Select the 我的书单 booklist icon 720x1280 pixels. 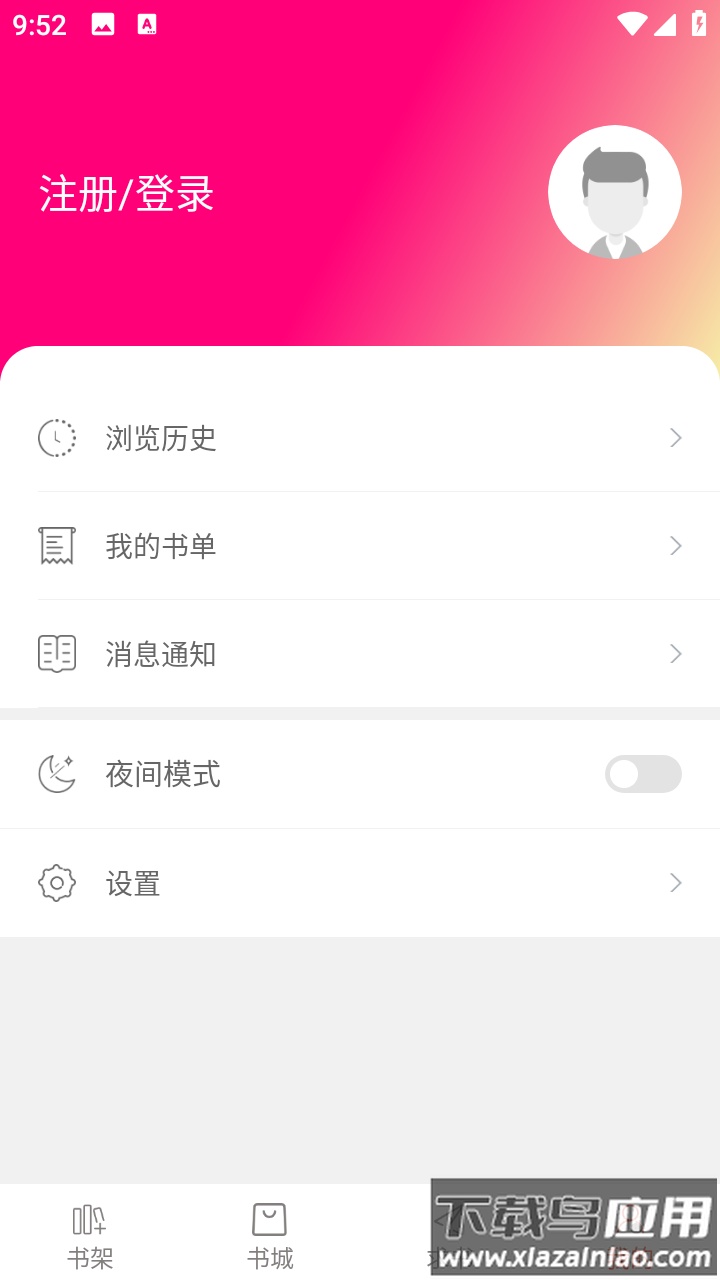point(57,546)
